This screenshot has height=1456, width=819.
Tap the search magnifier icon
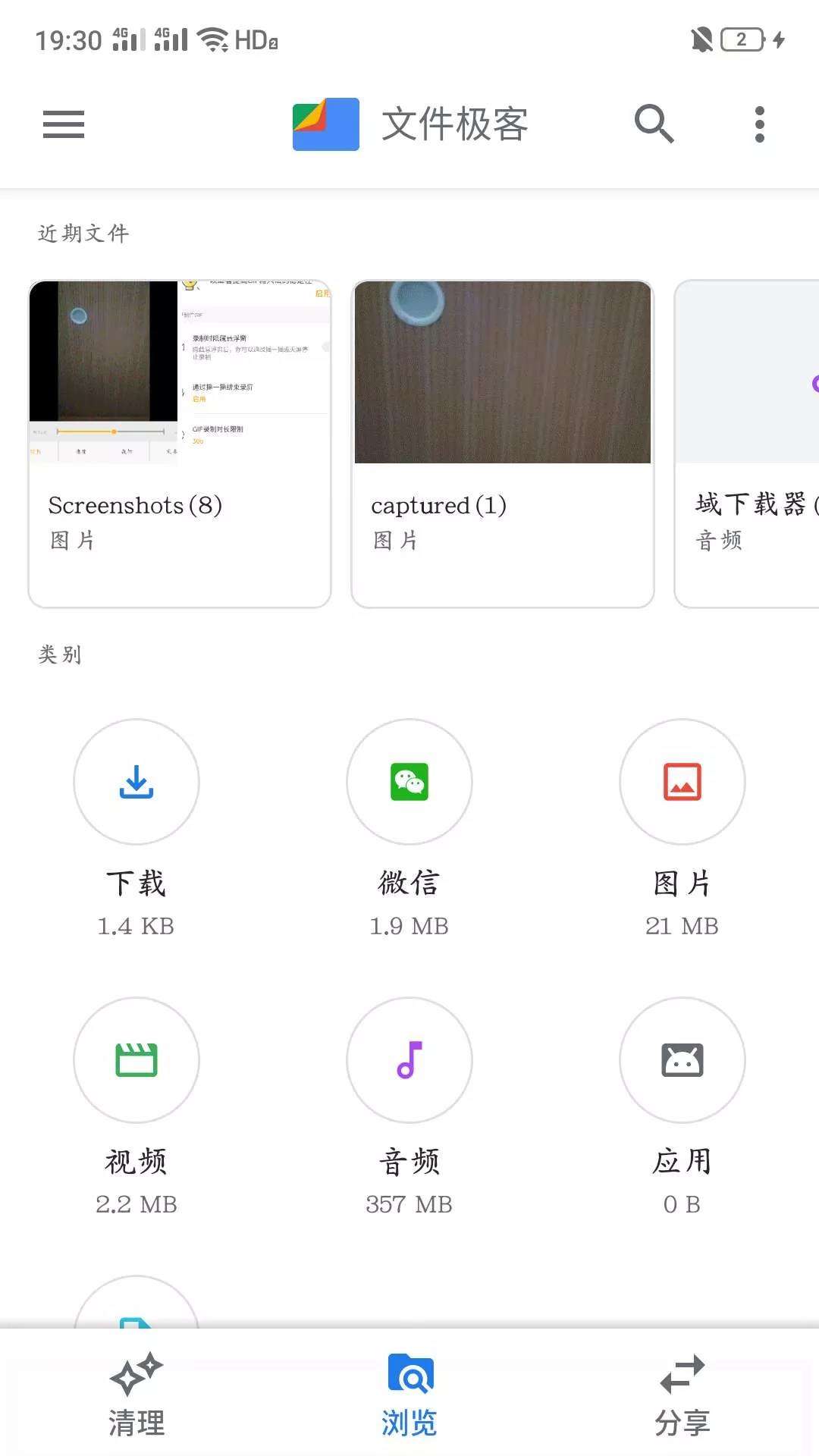point(654,124)
